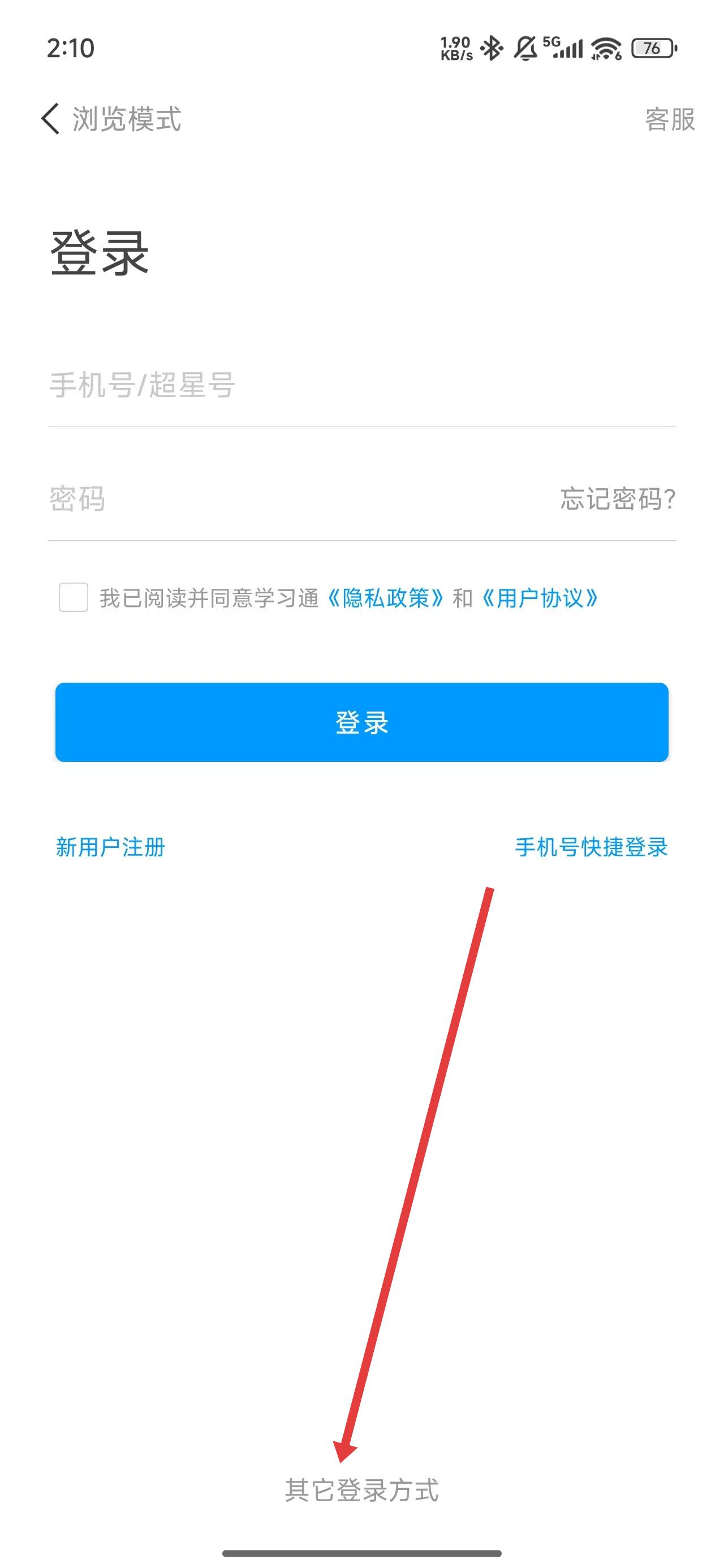The height and width of the screenshot is (1568, 724).
Task: Open the 《隐私政策》 link
Action: (x=385, y=598)
